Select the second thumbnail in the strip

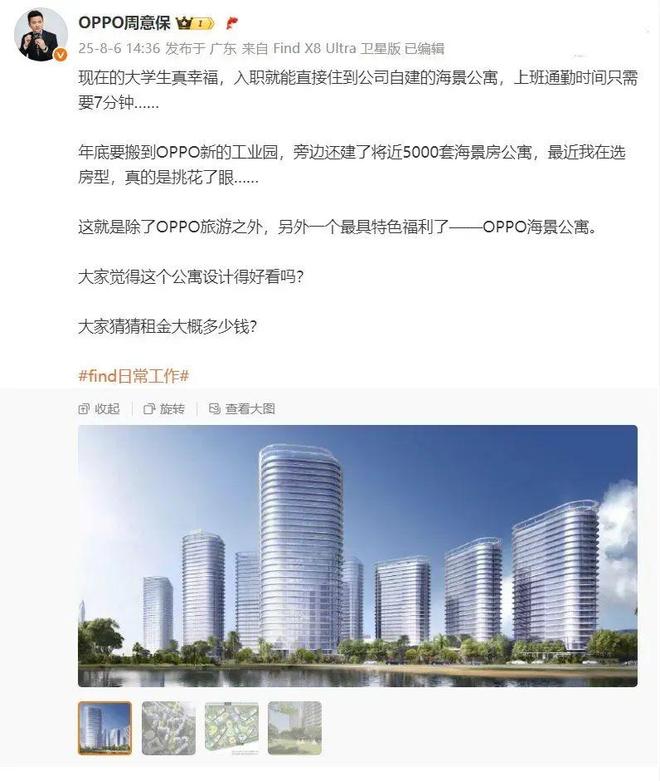[168, 727]
